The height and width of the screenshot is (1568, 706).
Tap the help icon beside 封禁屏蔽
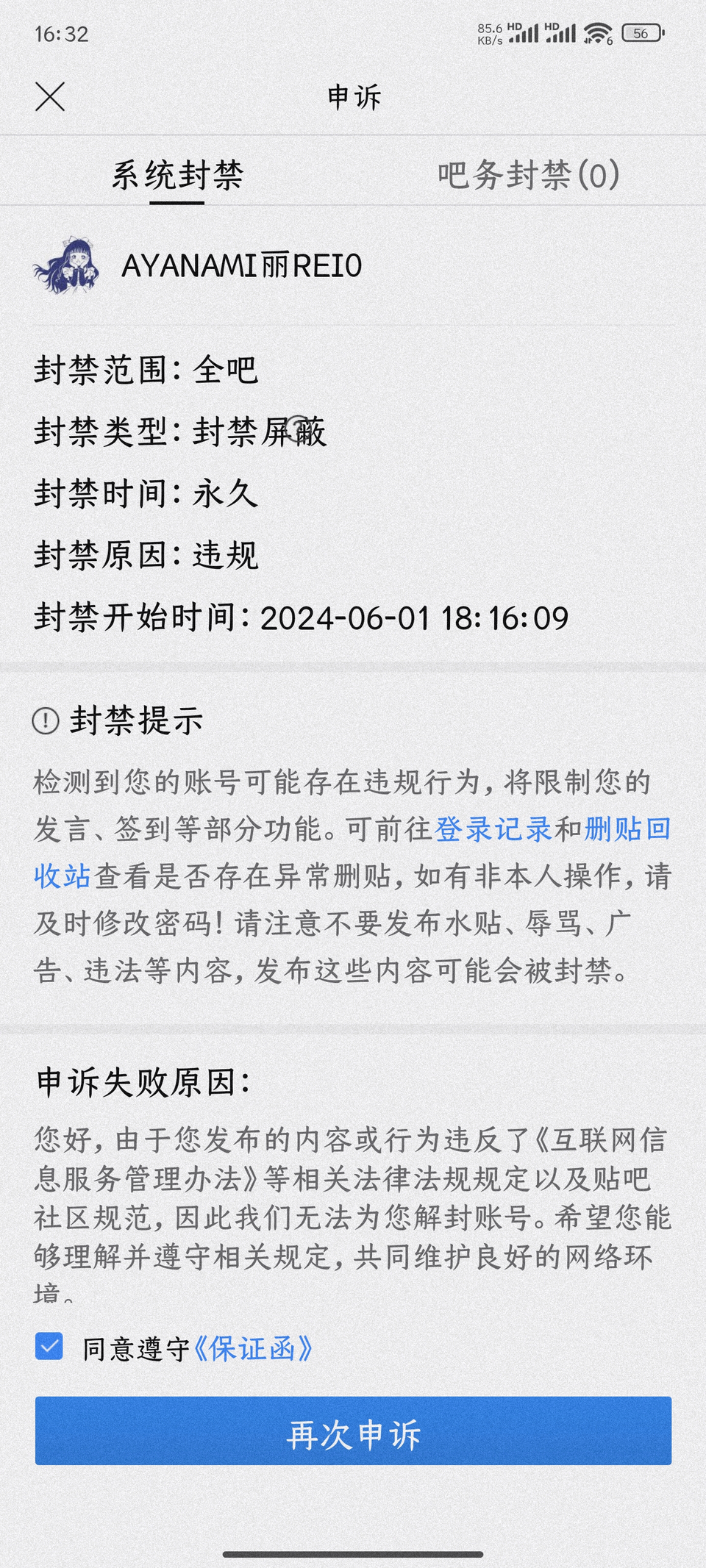click(x=297, y=426)
